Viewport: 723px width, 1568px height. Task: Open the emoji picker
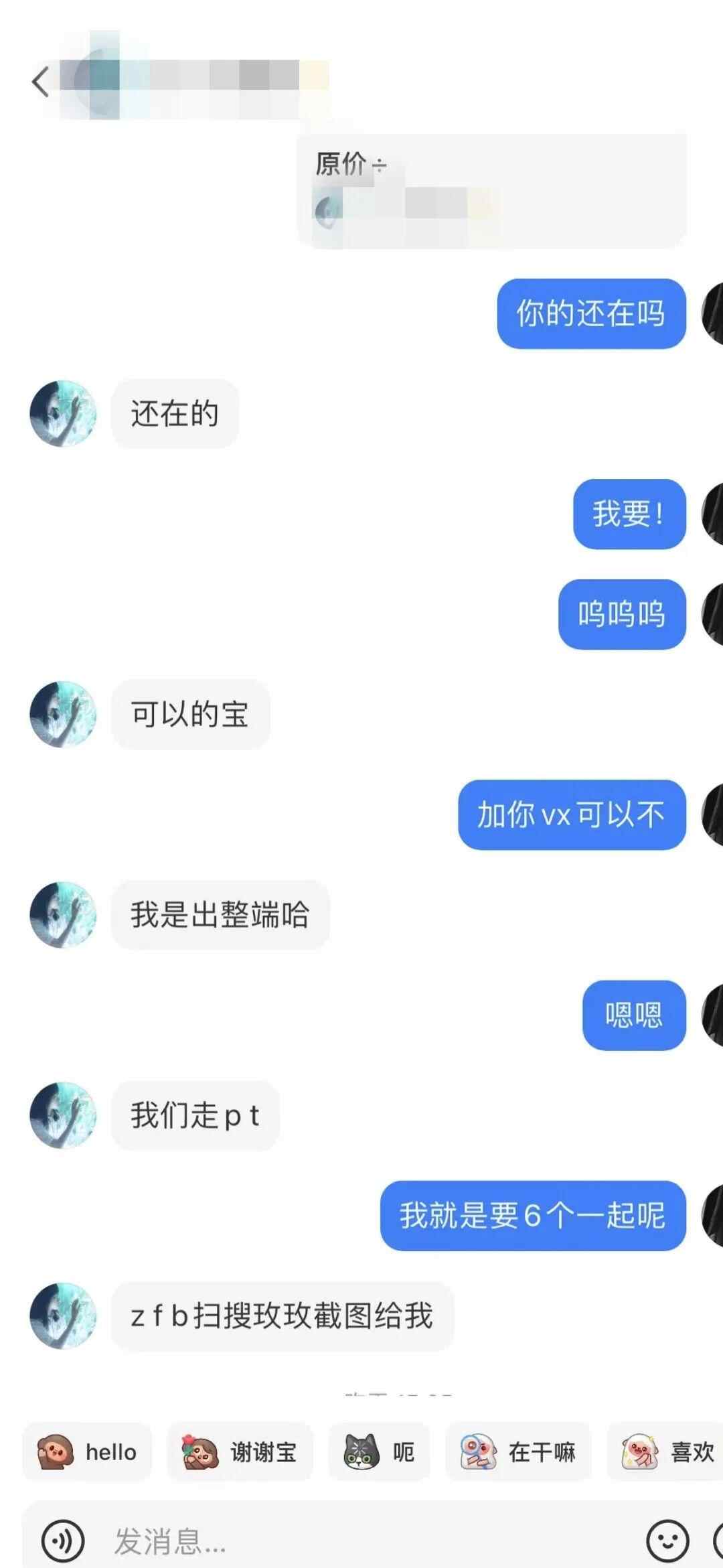pos(667,1541)
